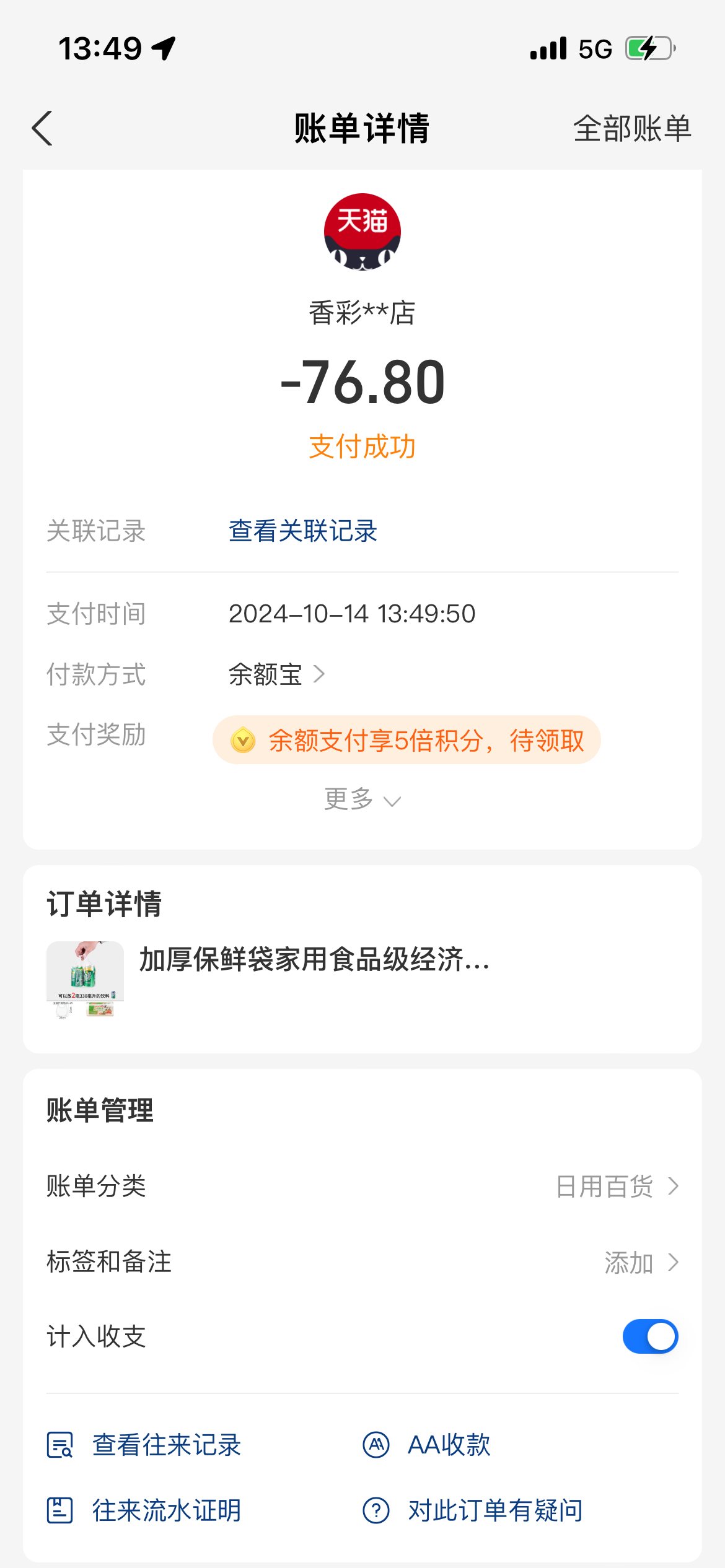Open 全部账单 in the top bar
The image size is (725, 1568).
[x=631, y=129]
